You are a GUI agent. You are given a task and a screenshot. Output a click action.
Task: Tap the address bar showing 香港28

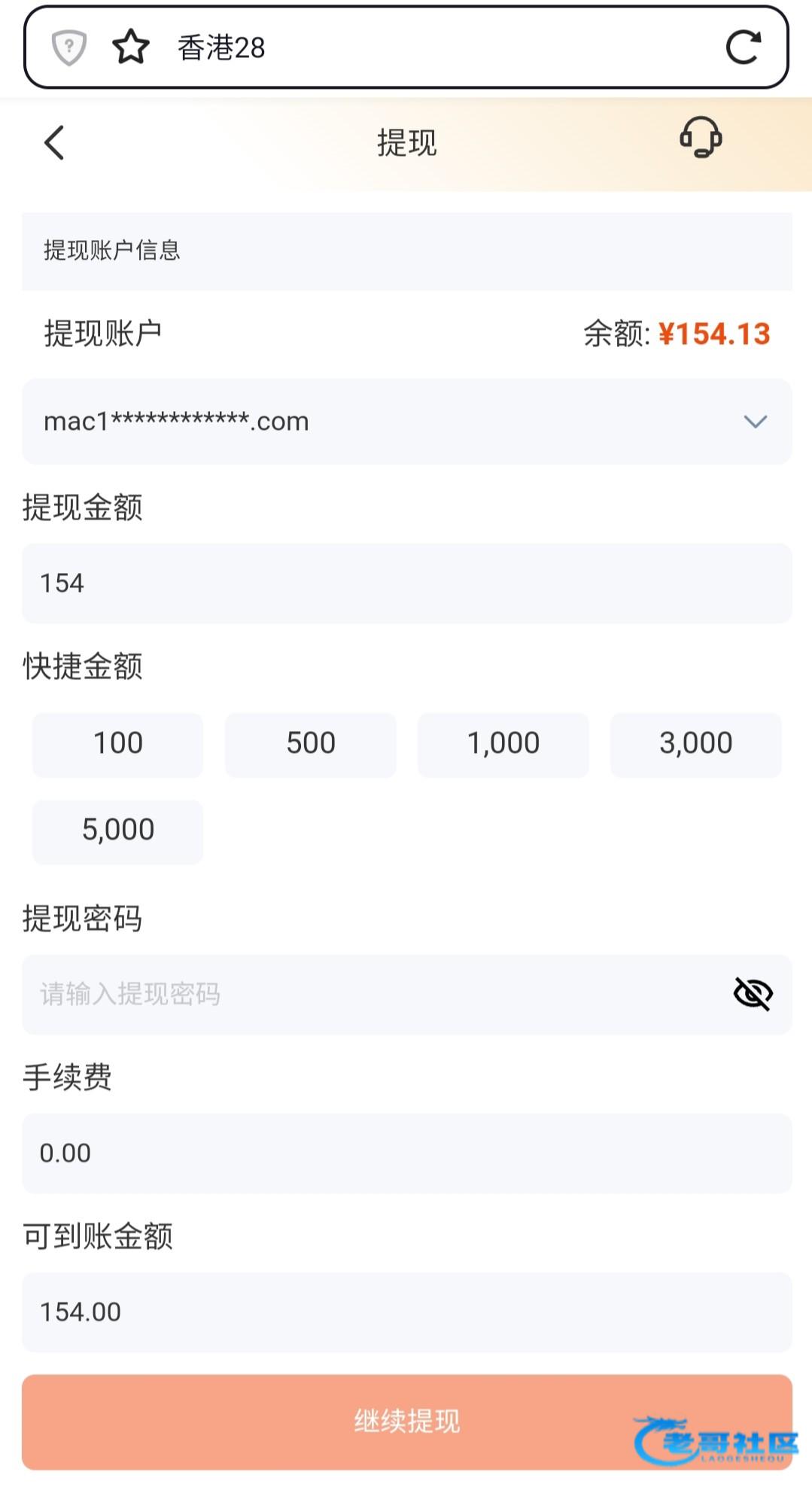421,47
